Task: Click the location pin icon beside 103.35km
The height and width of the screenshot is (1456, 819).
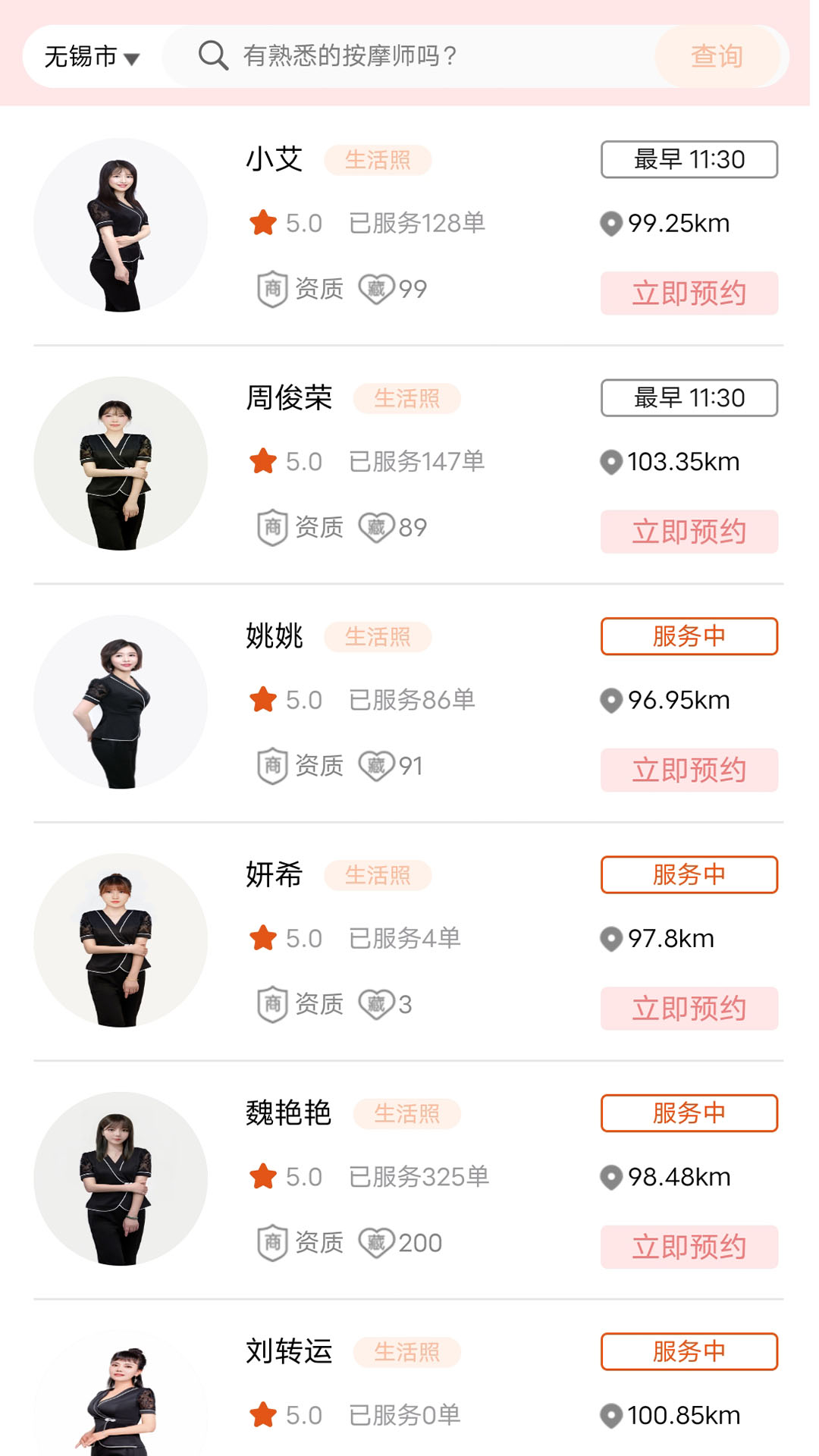Action: (611, 460)
